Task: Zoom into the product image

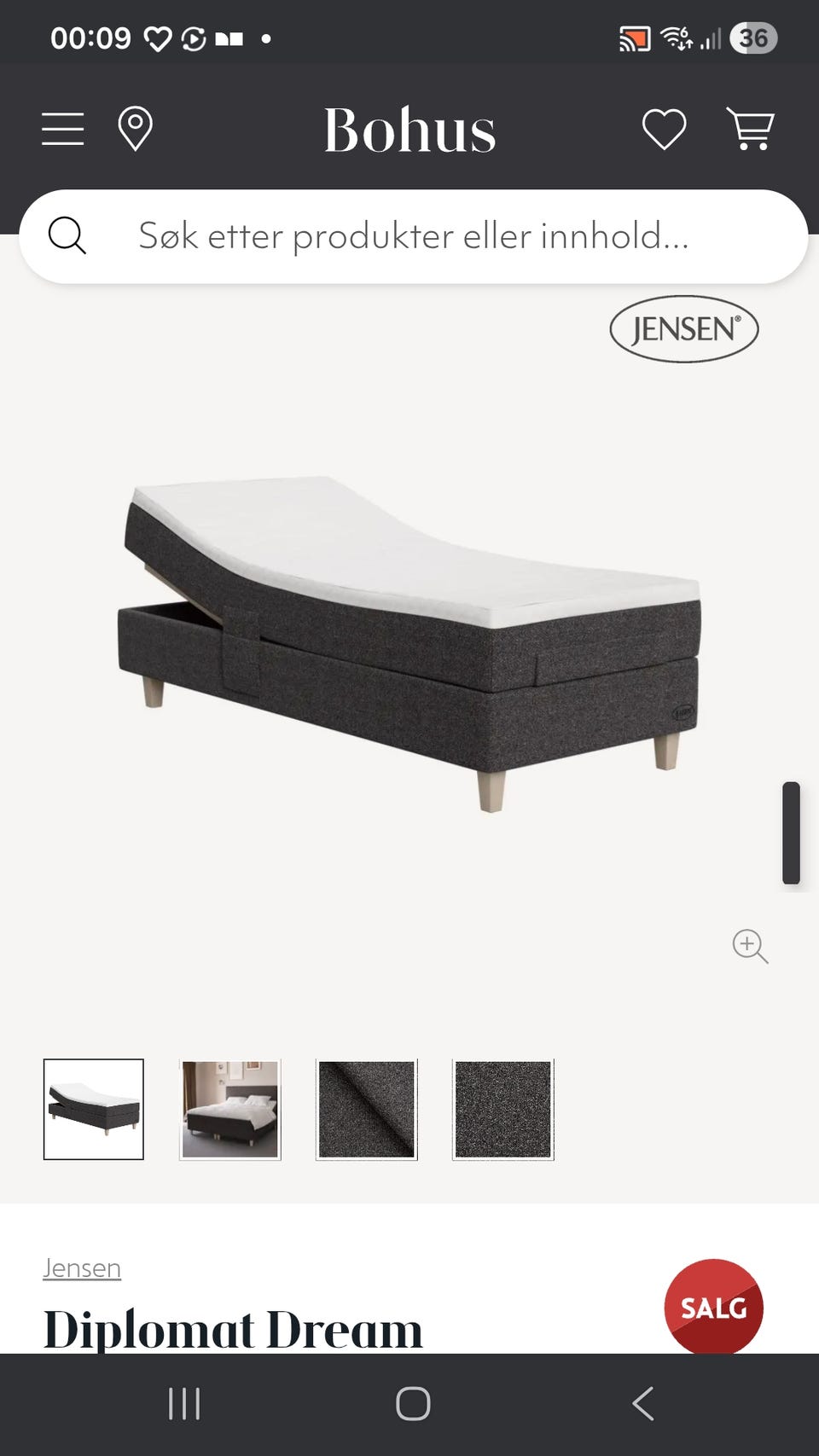Action: [750, 946]
